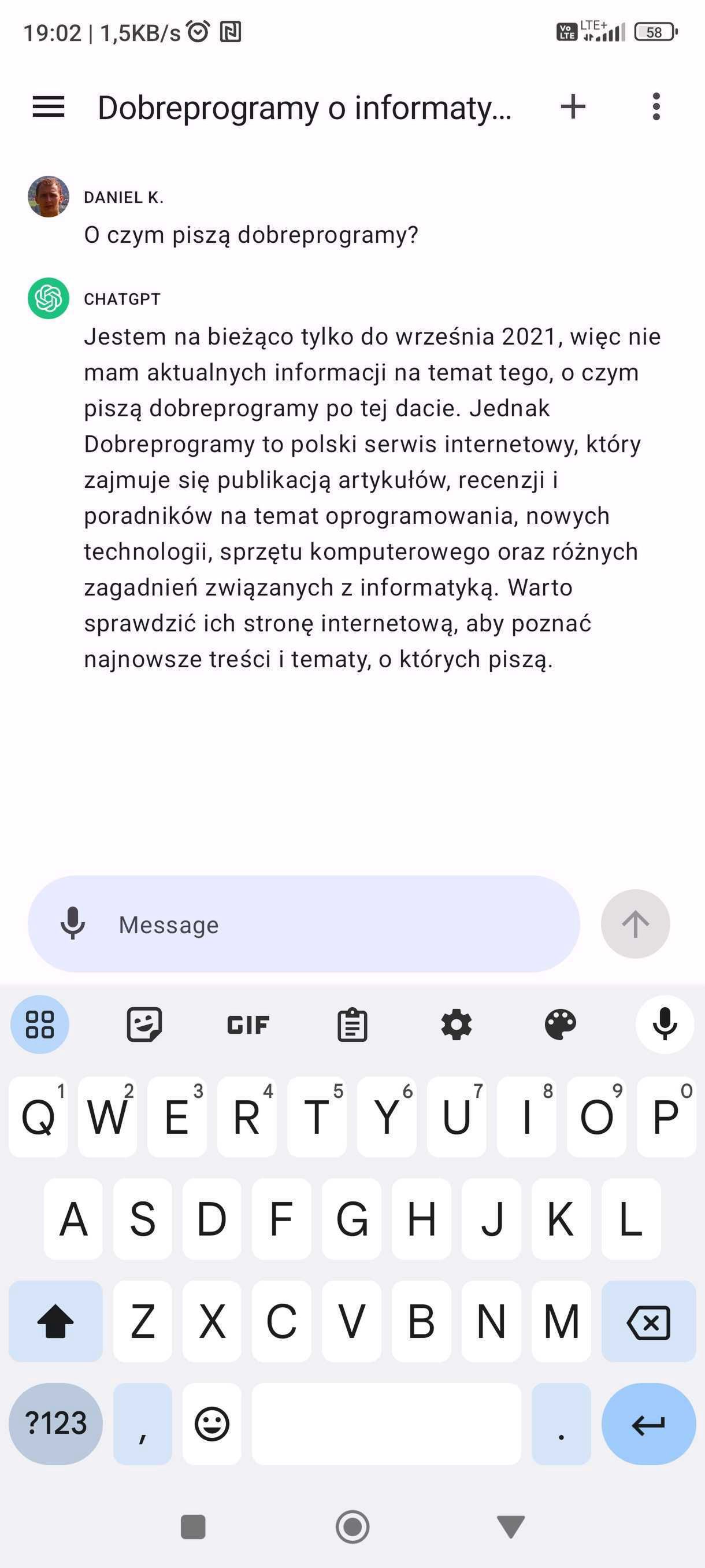Start a new chat with plus icon
This screenshot has height=1568, width=705.
(x=573, y=107)
